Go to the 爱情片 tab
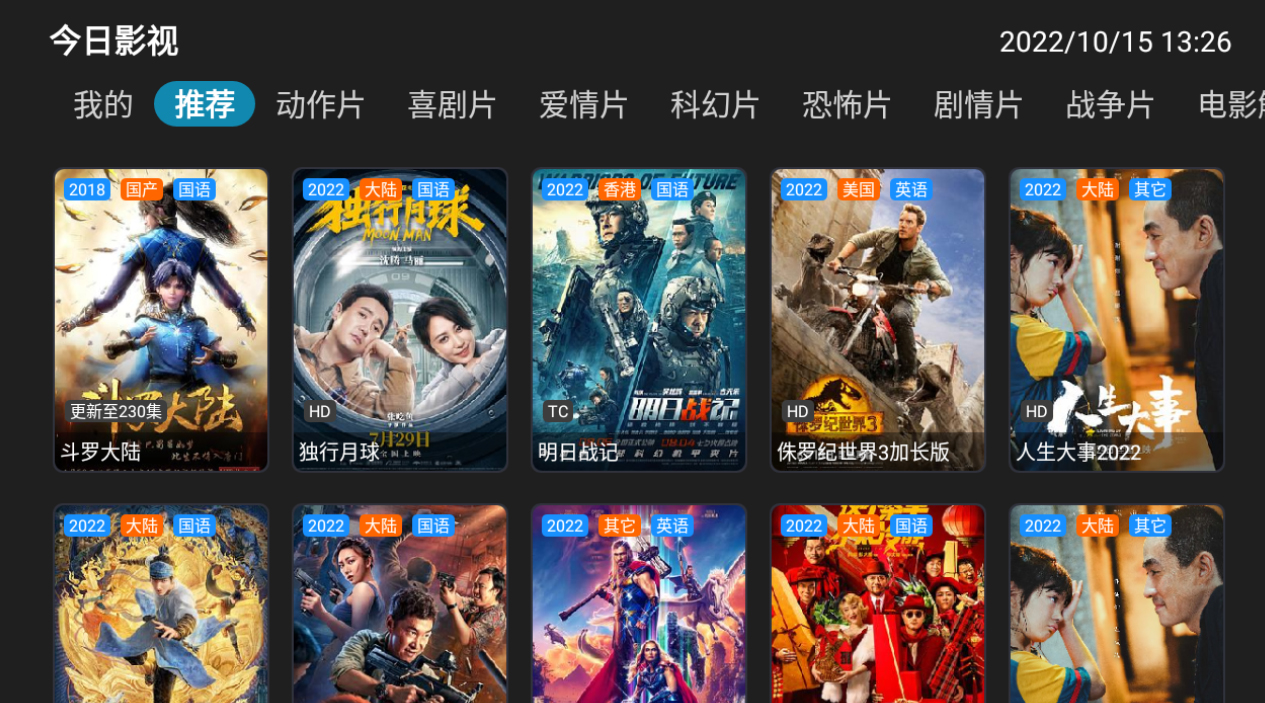This screenshot has width=1265, height=703. click(x=583, y=104)
